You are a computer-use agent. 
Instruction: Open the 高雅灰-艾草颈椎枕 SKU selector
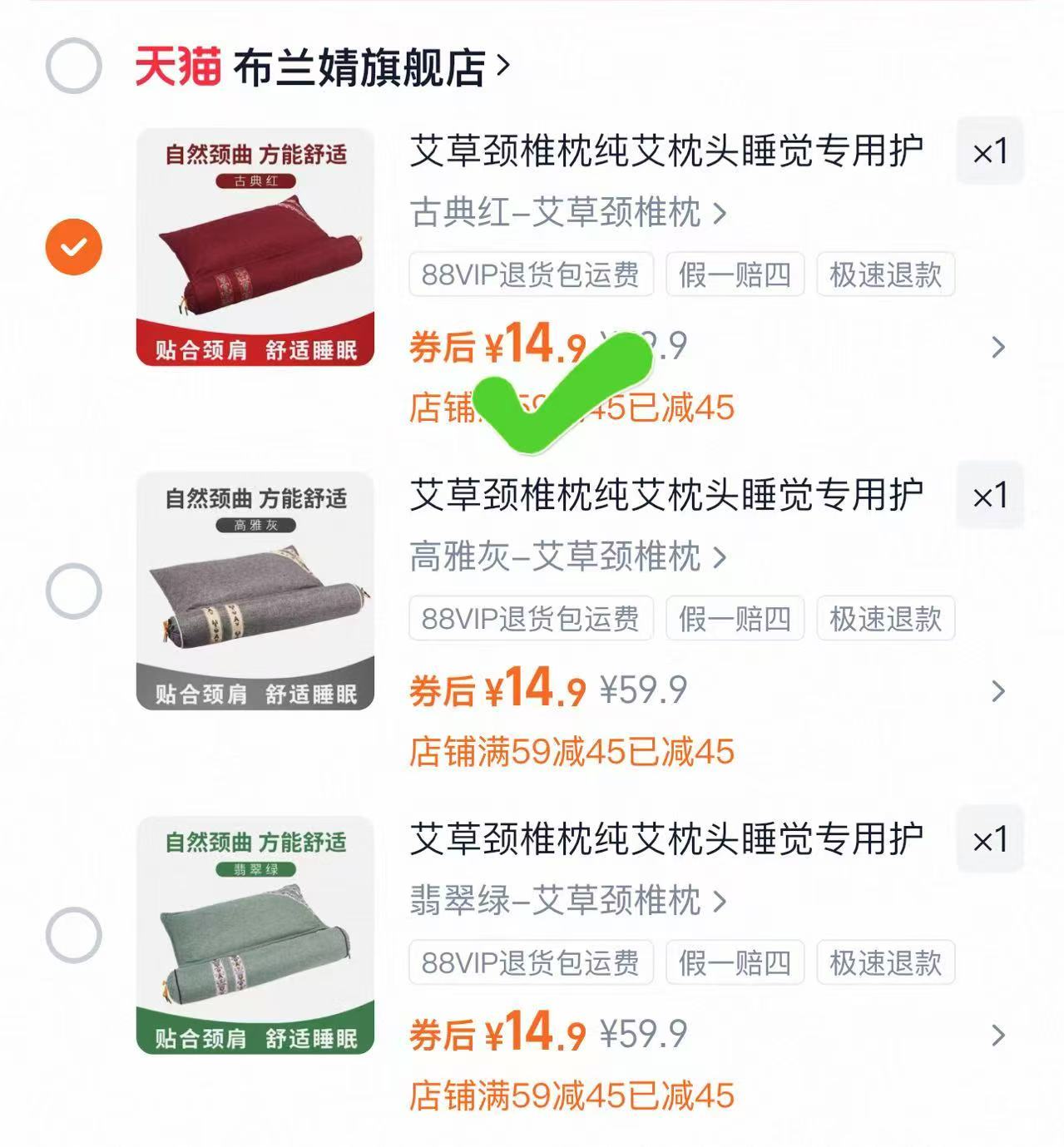(x=570, y=558)
